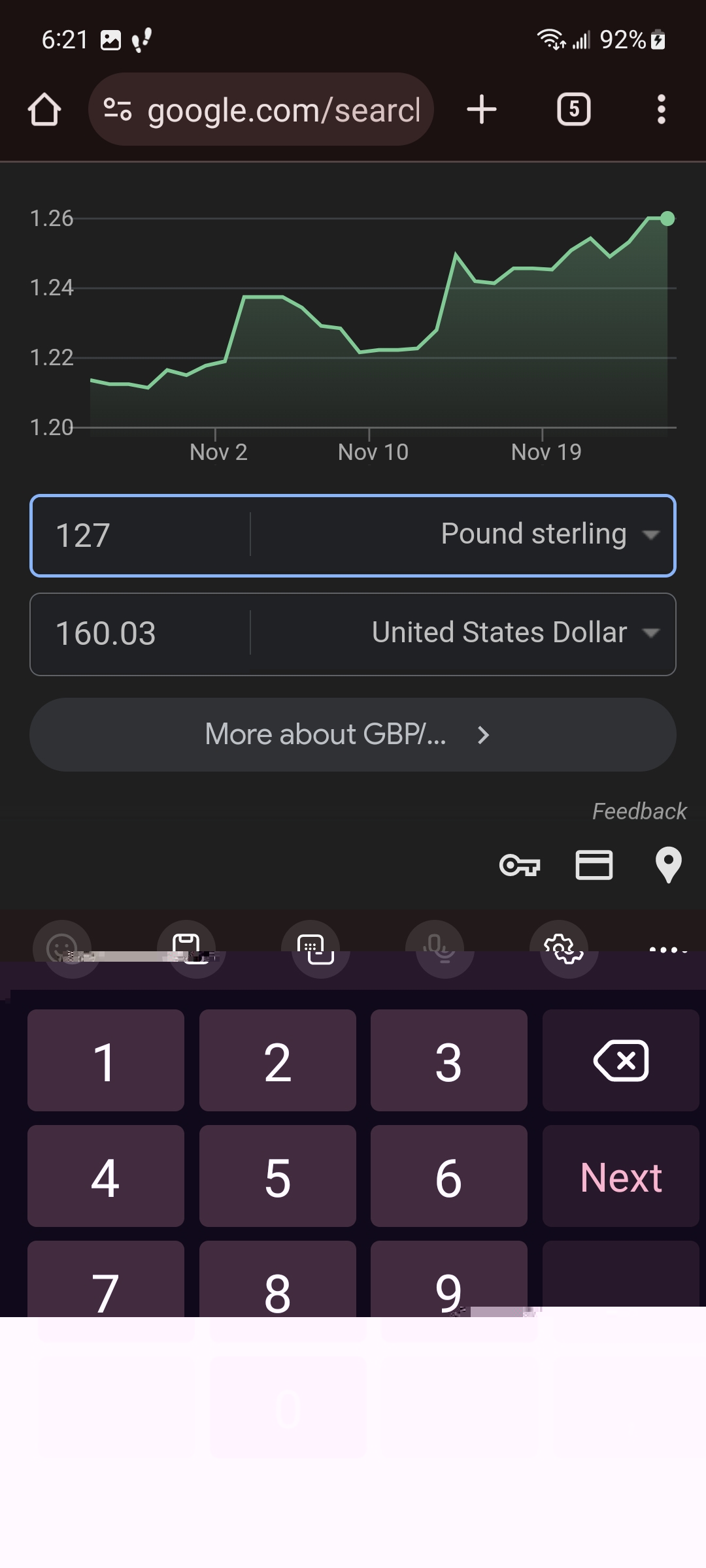706x1568 pixels.
Task: Tap the backspace key
Action: 620,1060
